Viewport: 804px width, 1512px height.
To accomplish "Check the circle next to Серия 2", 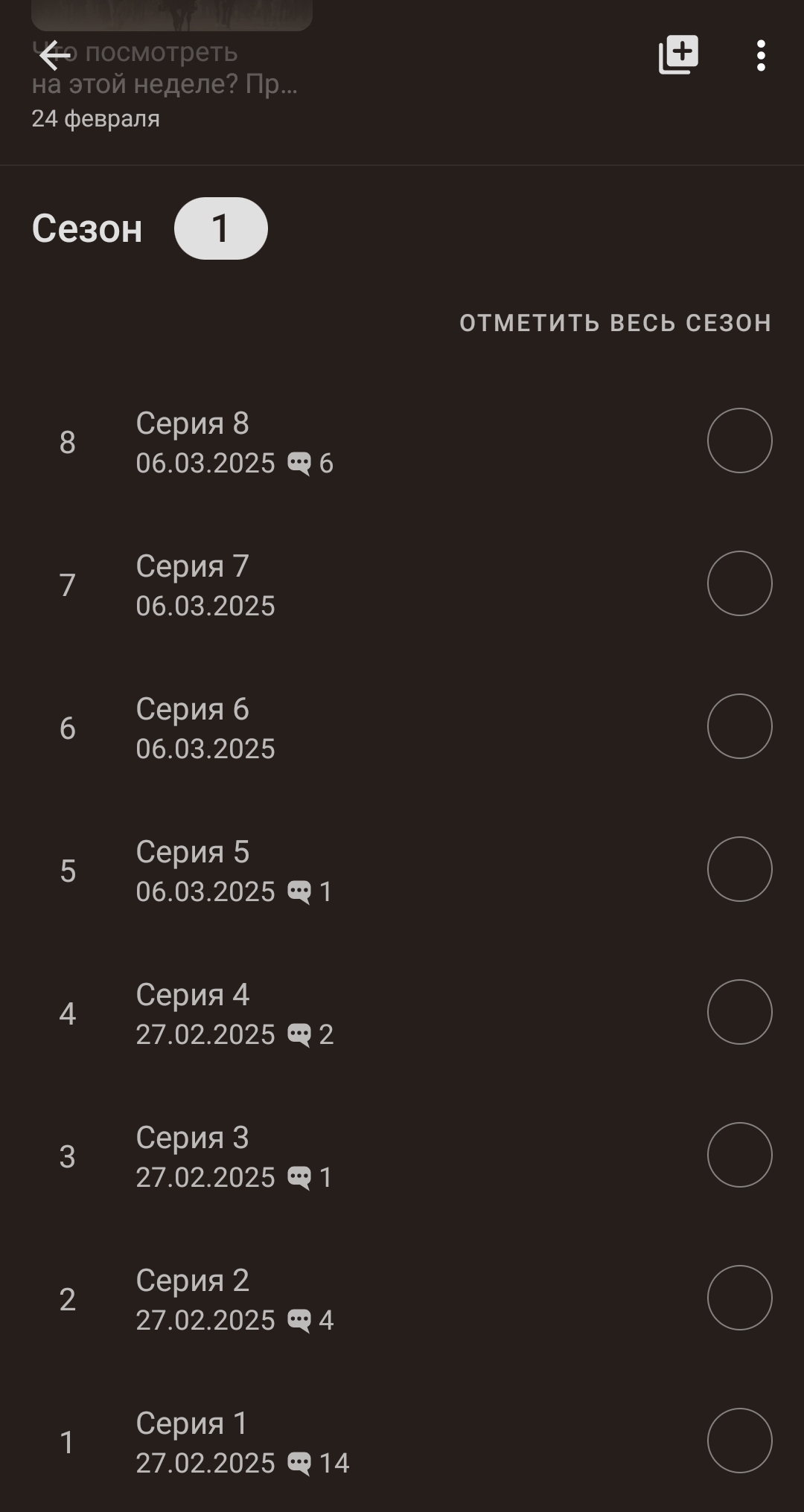I will coord(739,1298).
